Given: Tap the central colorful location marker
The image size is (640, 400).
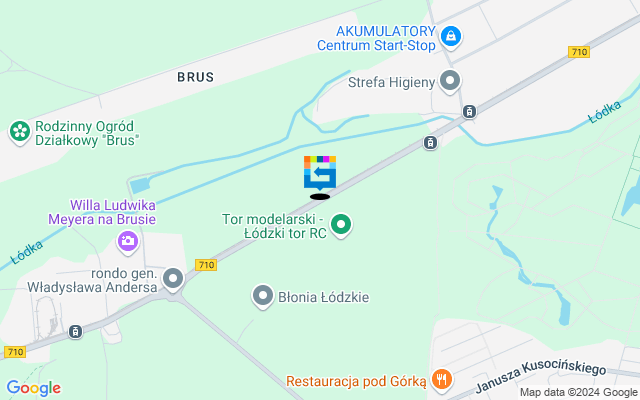Looking at the screenshot, I should click(x=320, y=173).
